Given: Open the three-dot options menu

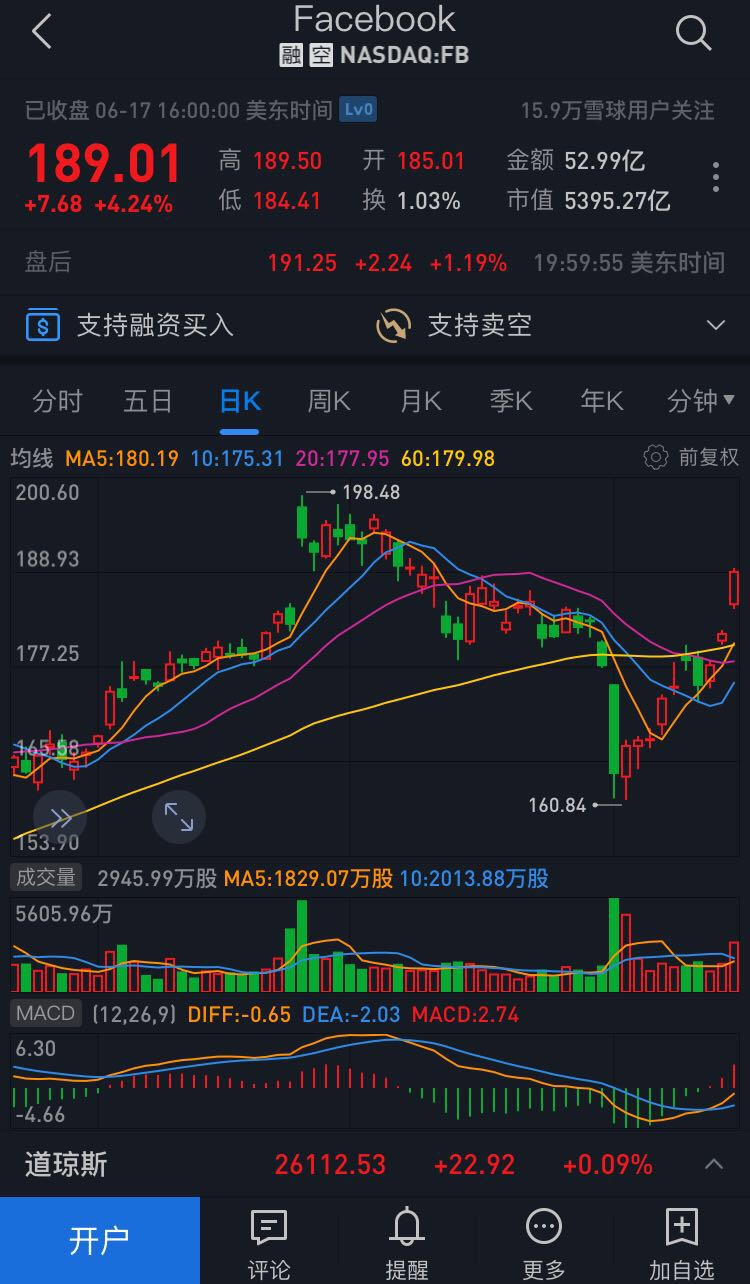Looking at the screenshot, I should (716, 178).
